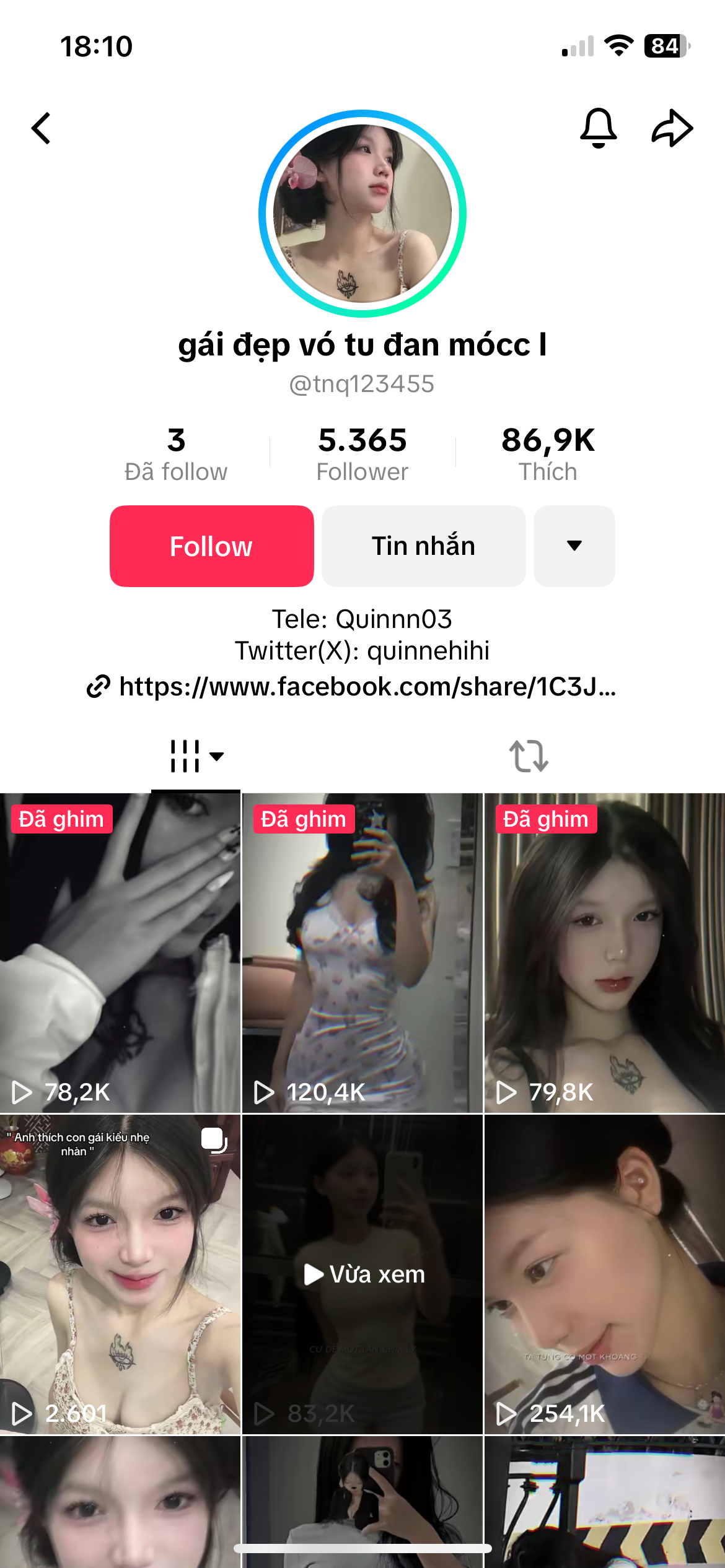Play the pinned video with 120,4K views

(362, 952)
